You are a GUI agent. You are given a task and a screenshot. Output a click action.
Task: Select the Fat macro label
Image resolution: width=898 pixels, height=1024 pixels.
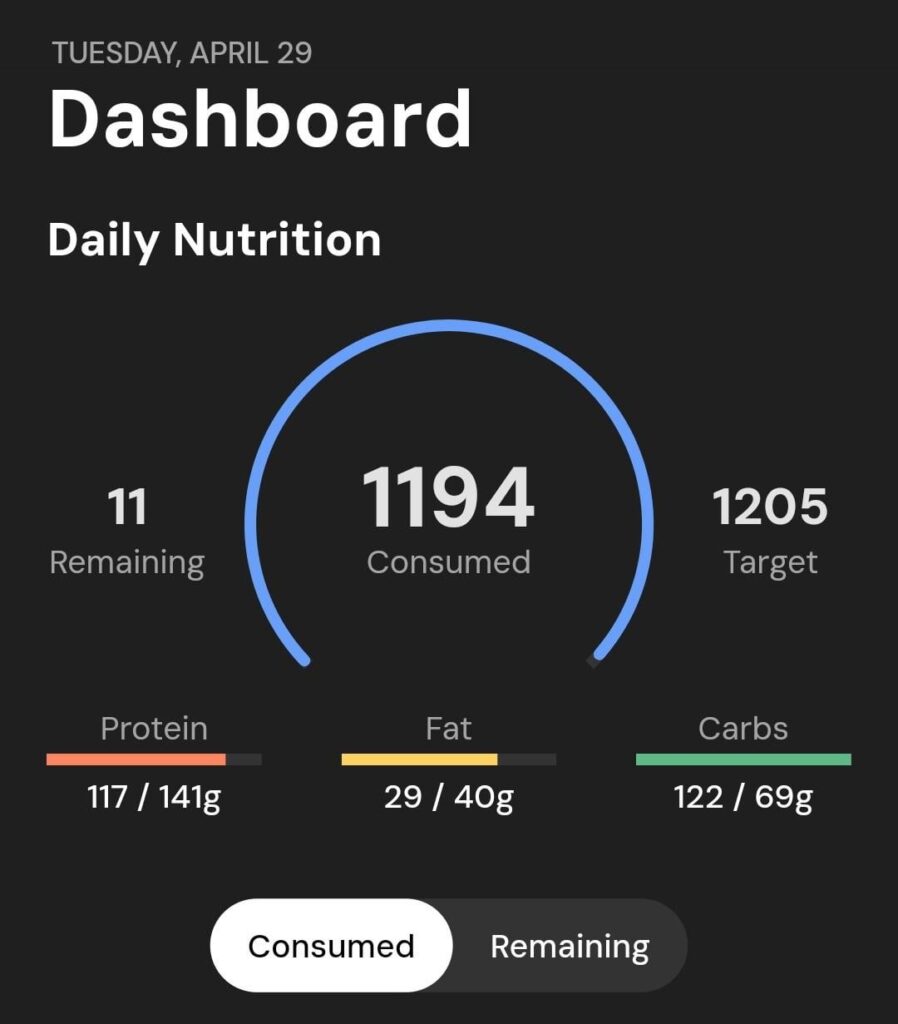(x=447, y=729)
